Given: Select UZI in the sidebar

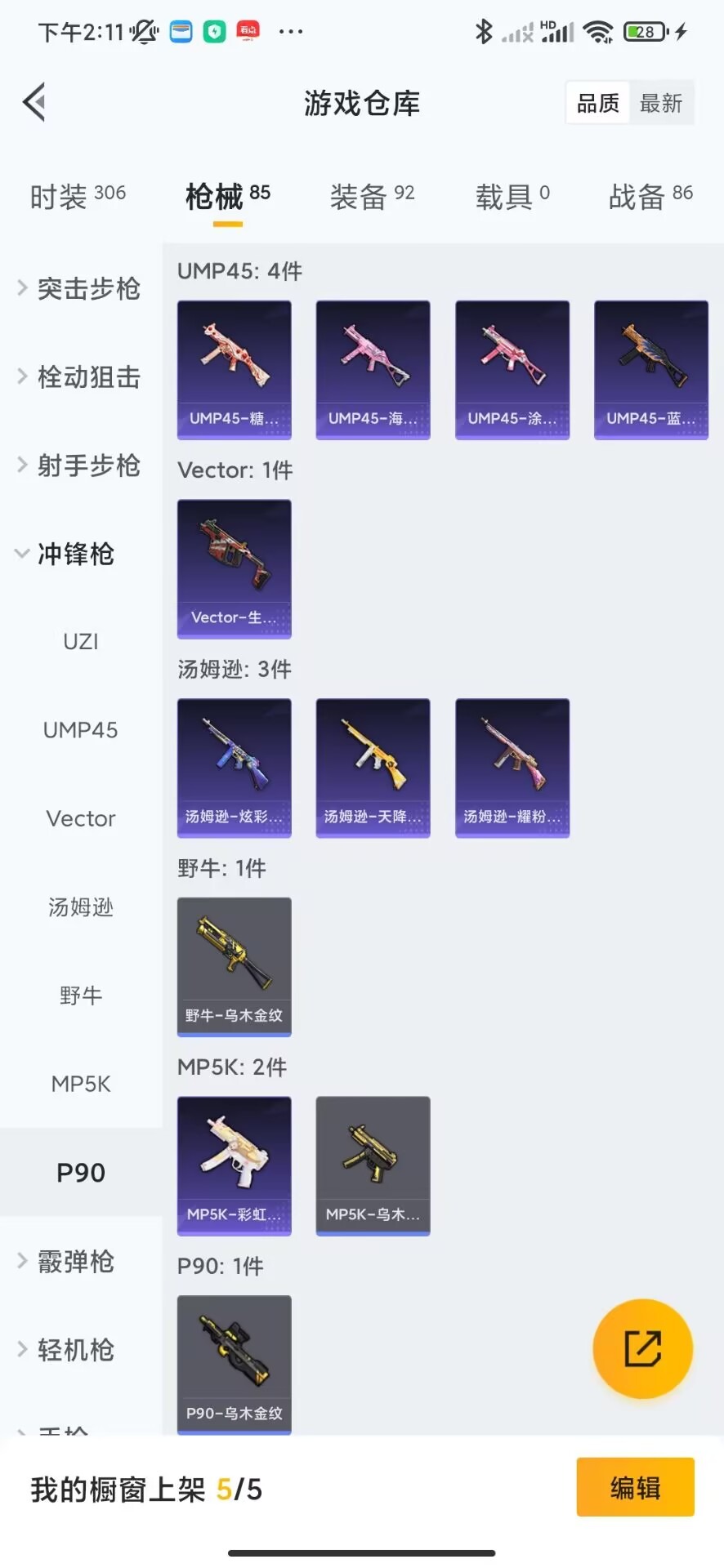Looking at the screenshot, I should pos(80,642).
